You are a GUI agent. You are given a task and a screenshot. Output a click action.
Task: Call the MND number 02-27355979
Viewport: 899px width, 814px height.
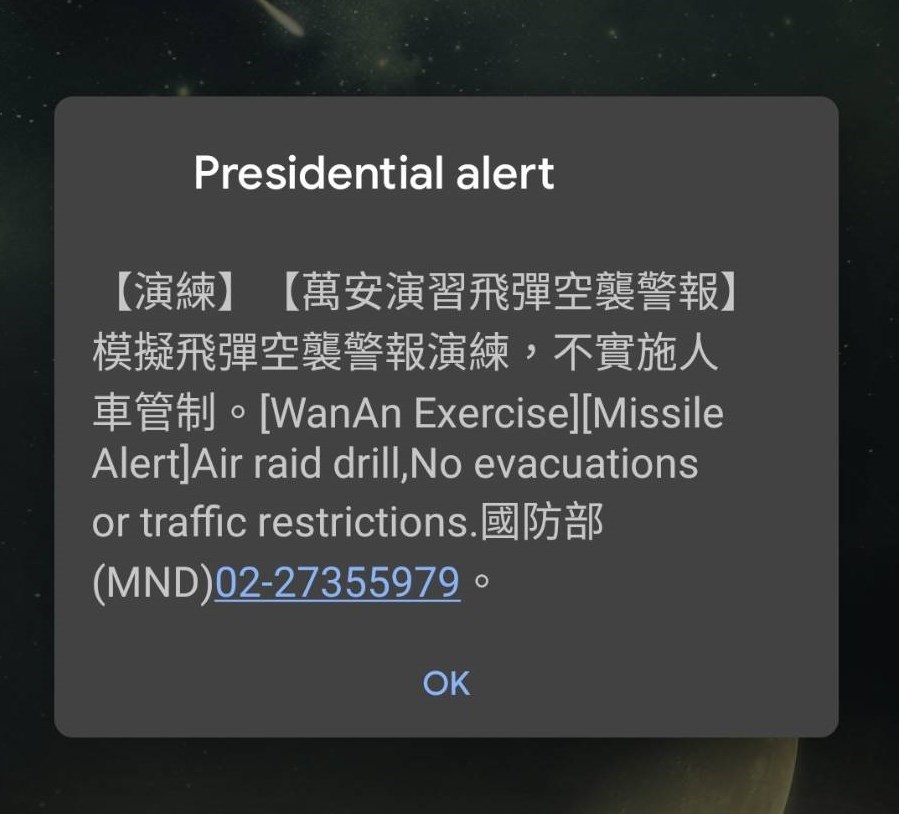pos(337,582)
